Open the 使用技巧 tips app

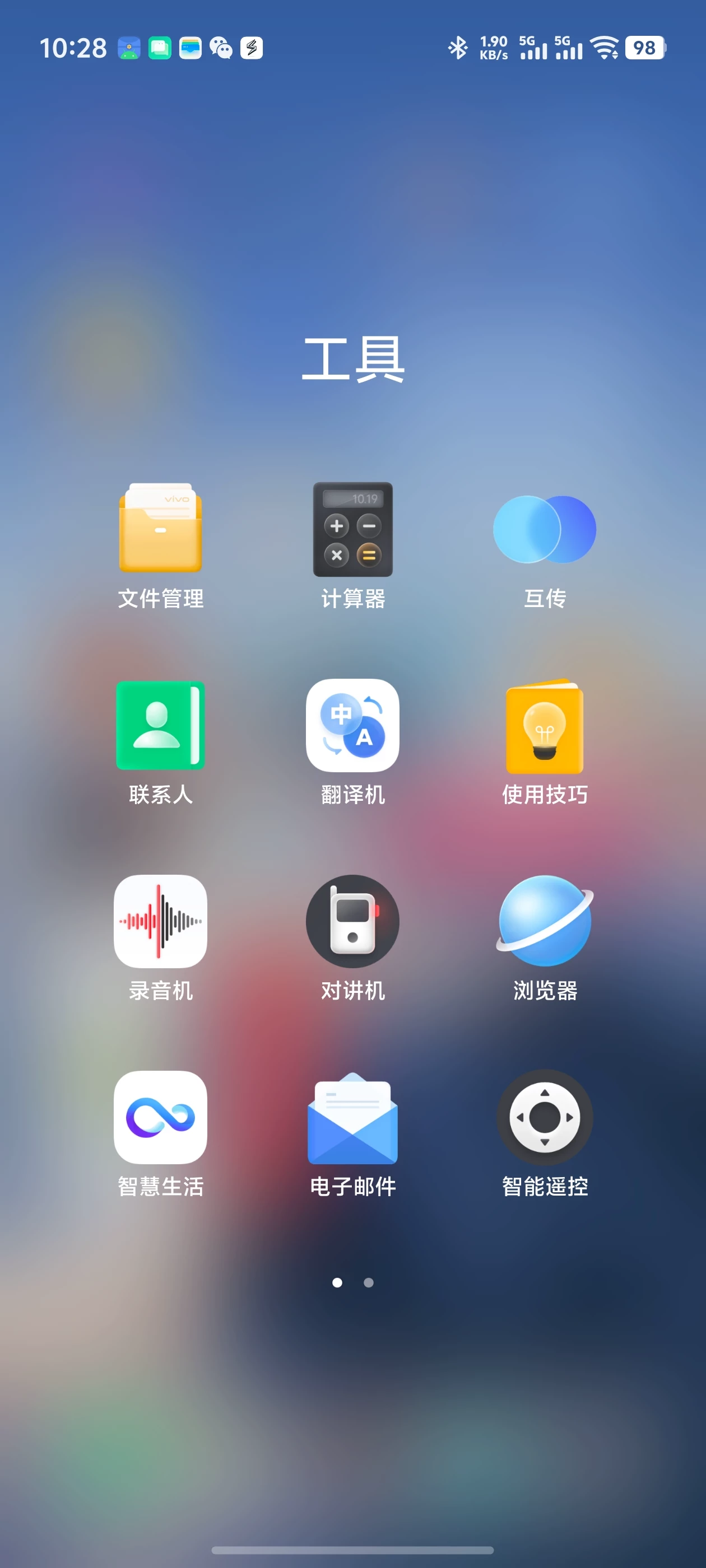click(x=545, y=725)
